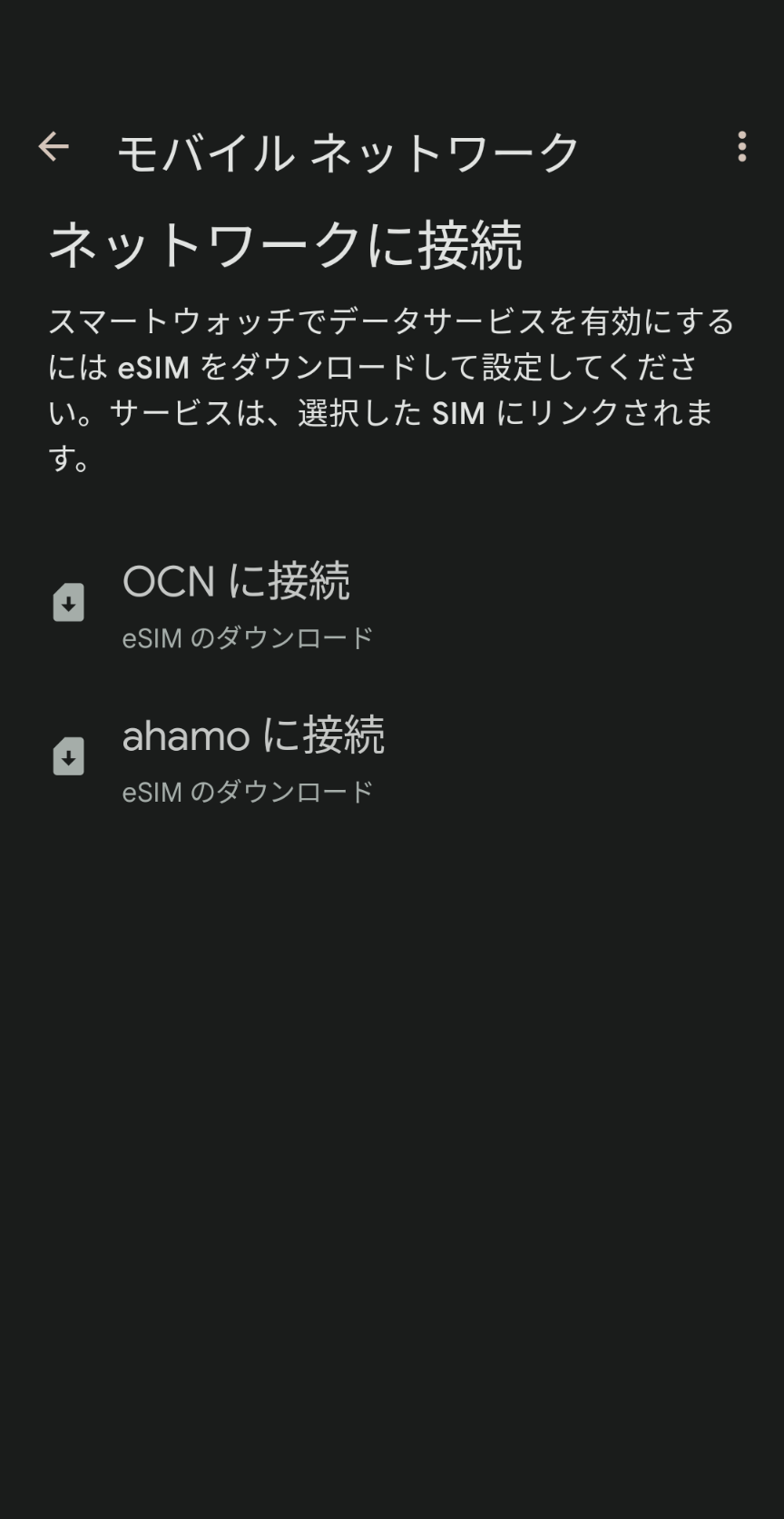Tap eSIM のダウンロード under OCN
Screen dimensions: 784x1519
[x=247, y=636]
